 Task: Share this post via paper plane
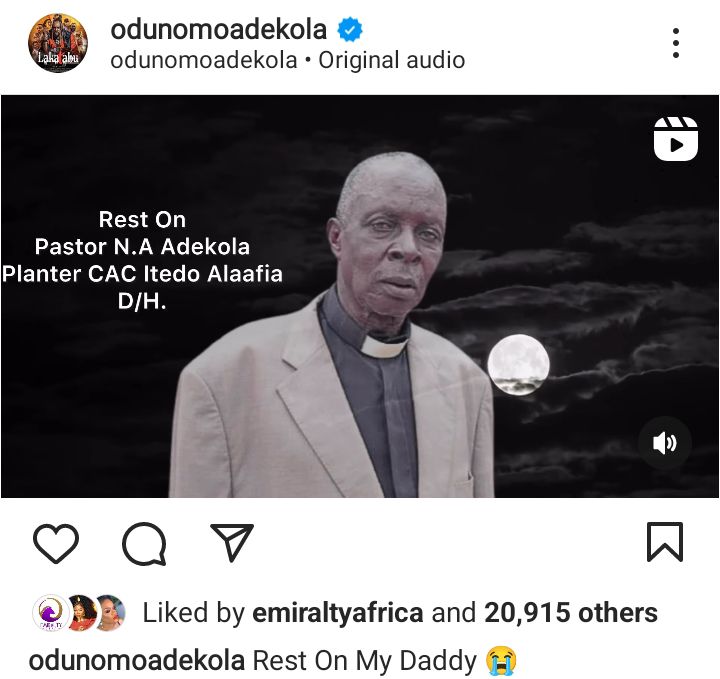point(231,542)
